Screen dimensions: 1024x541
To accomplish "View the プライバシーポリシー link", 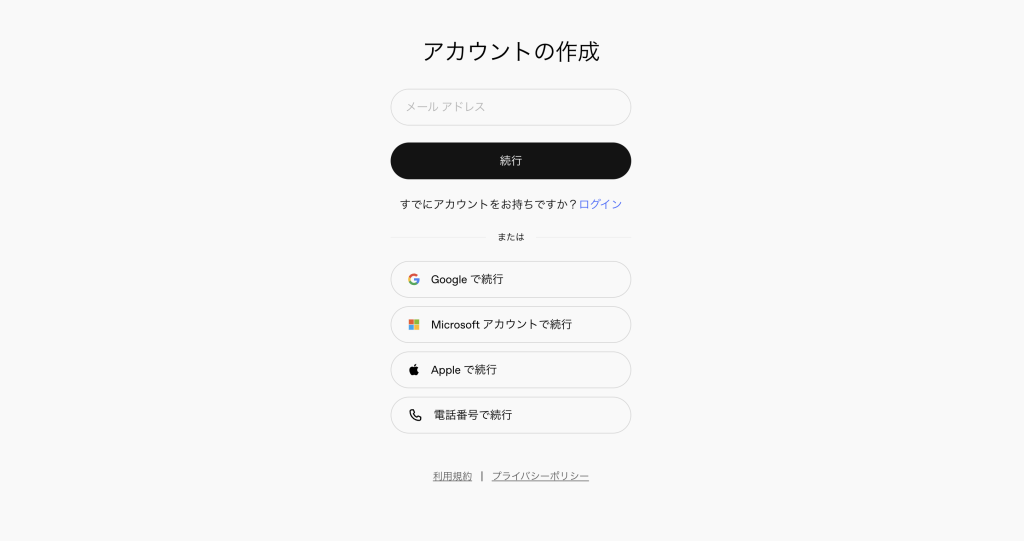I will (x=540, y=476).
